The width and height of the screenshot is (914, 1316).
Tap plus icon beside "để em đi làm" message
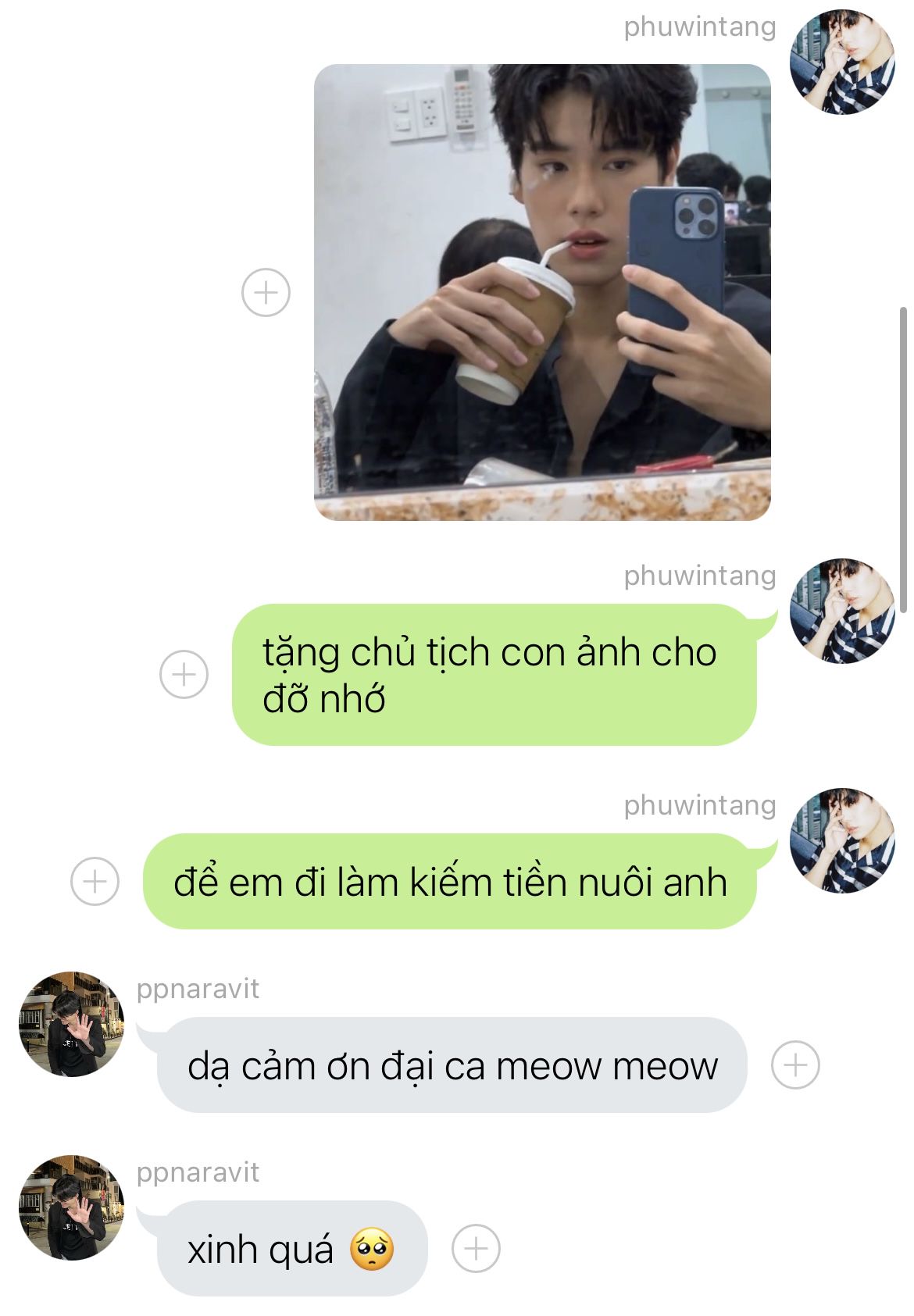click(x=95, y=881)
